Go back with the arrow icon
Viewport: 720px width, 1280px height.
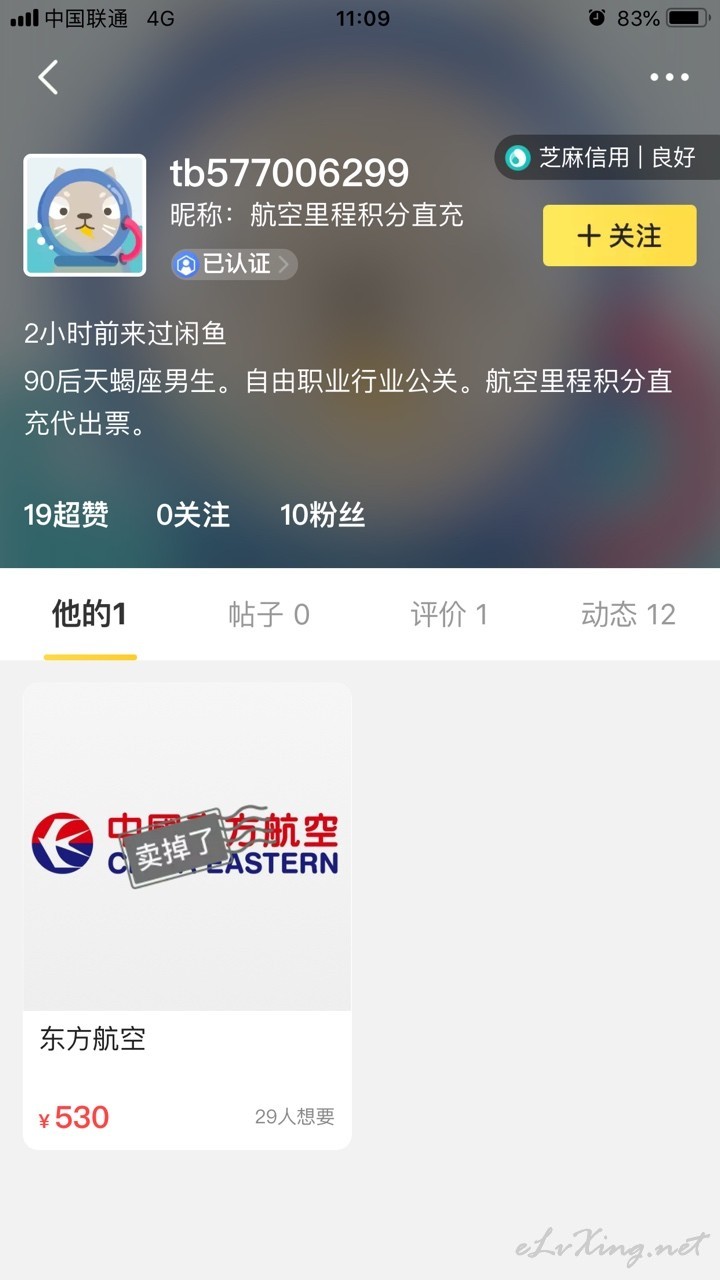[48, 77]
